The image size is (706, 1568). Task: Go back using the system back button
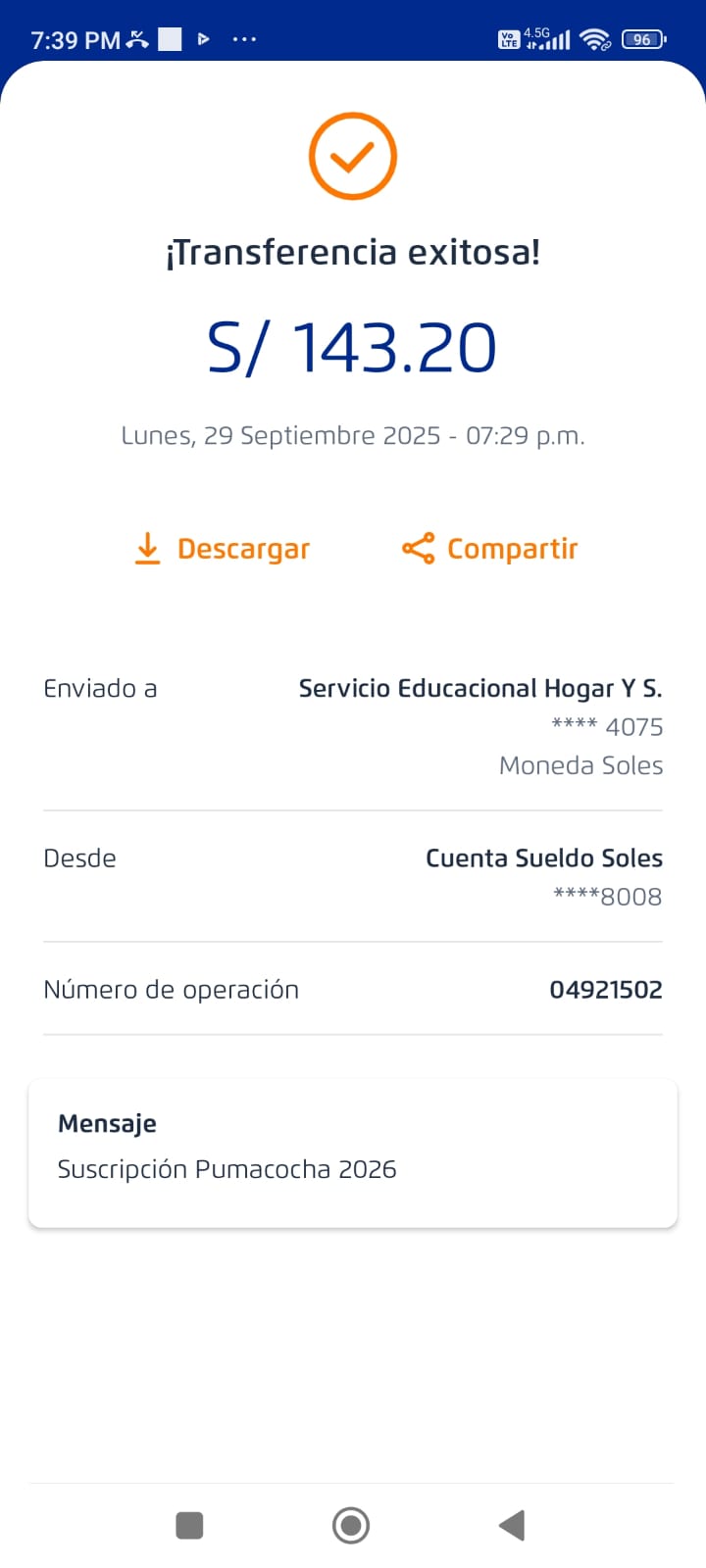tap(512, 1525)
